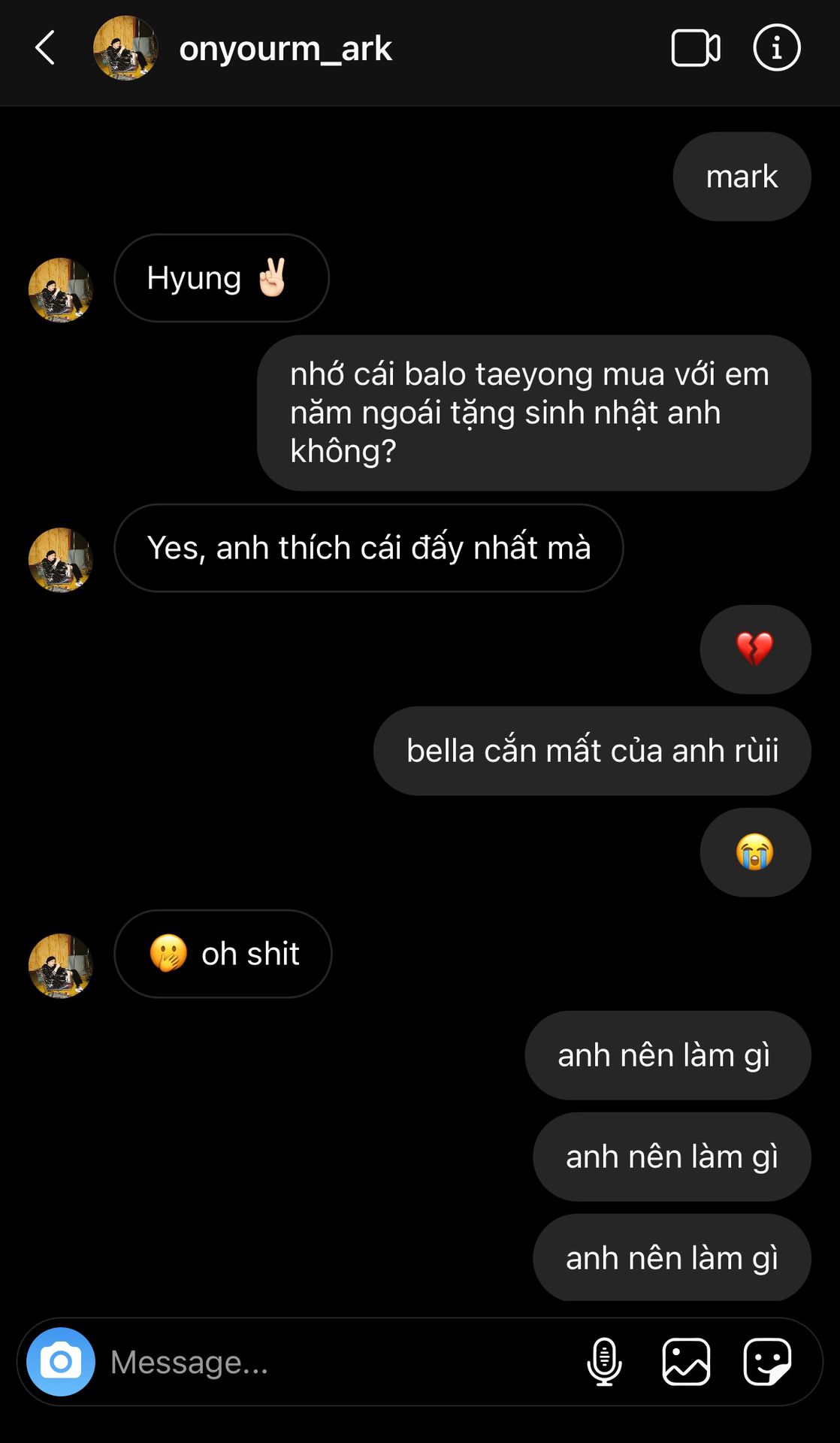The height and width of the screenshot is (1443, 840).
Task: Start a video call with onyourm_ark
Action: [x=695, y=48]
